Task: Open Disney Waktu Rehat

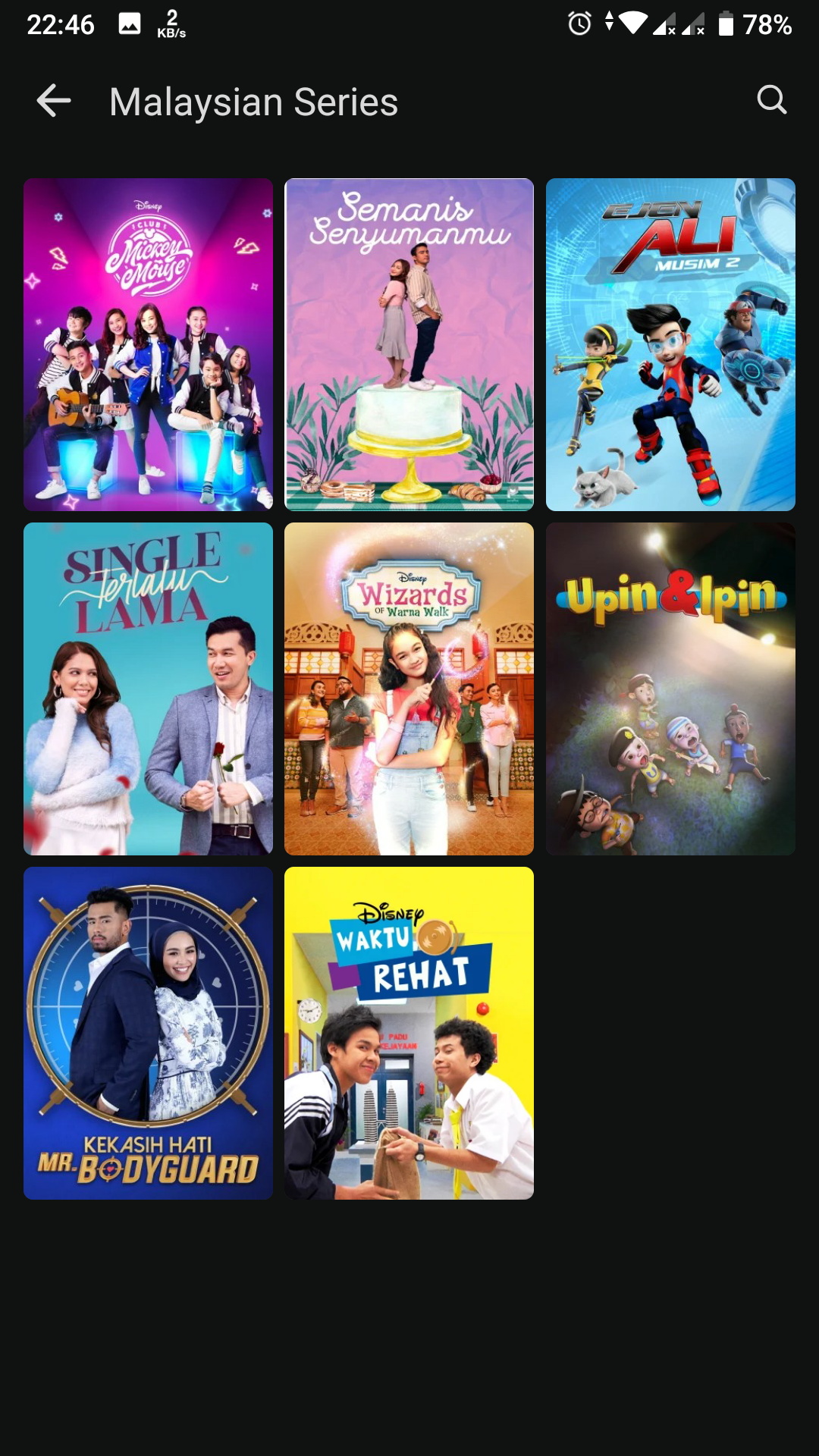Action: (409, 1033)
